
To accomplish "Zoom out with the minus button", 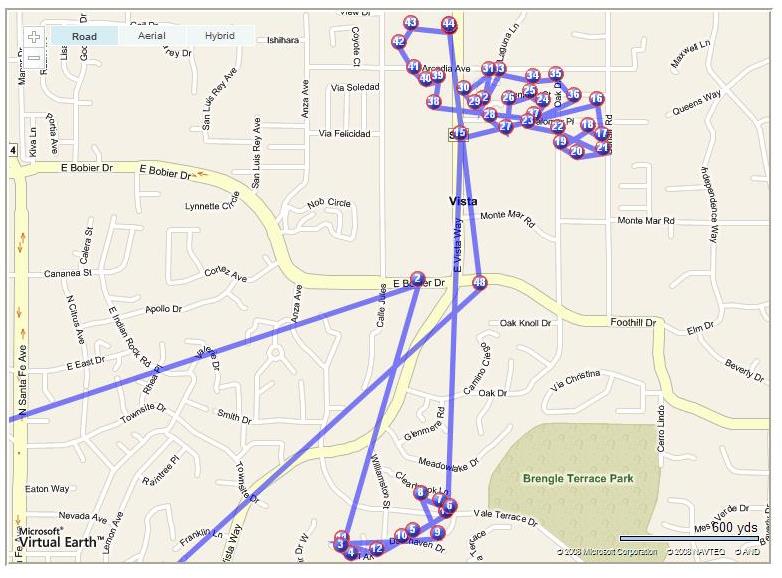I will click(x=34, y=57).
